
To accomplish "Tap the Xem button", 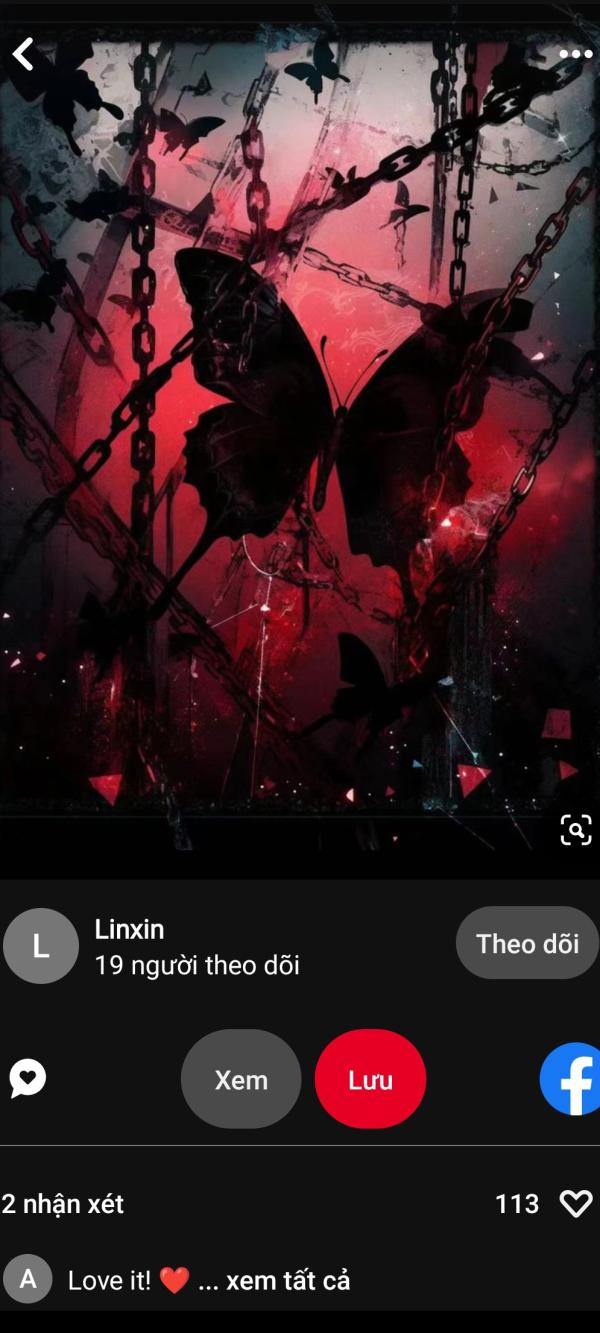I will tap(241, 1079).
